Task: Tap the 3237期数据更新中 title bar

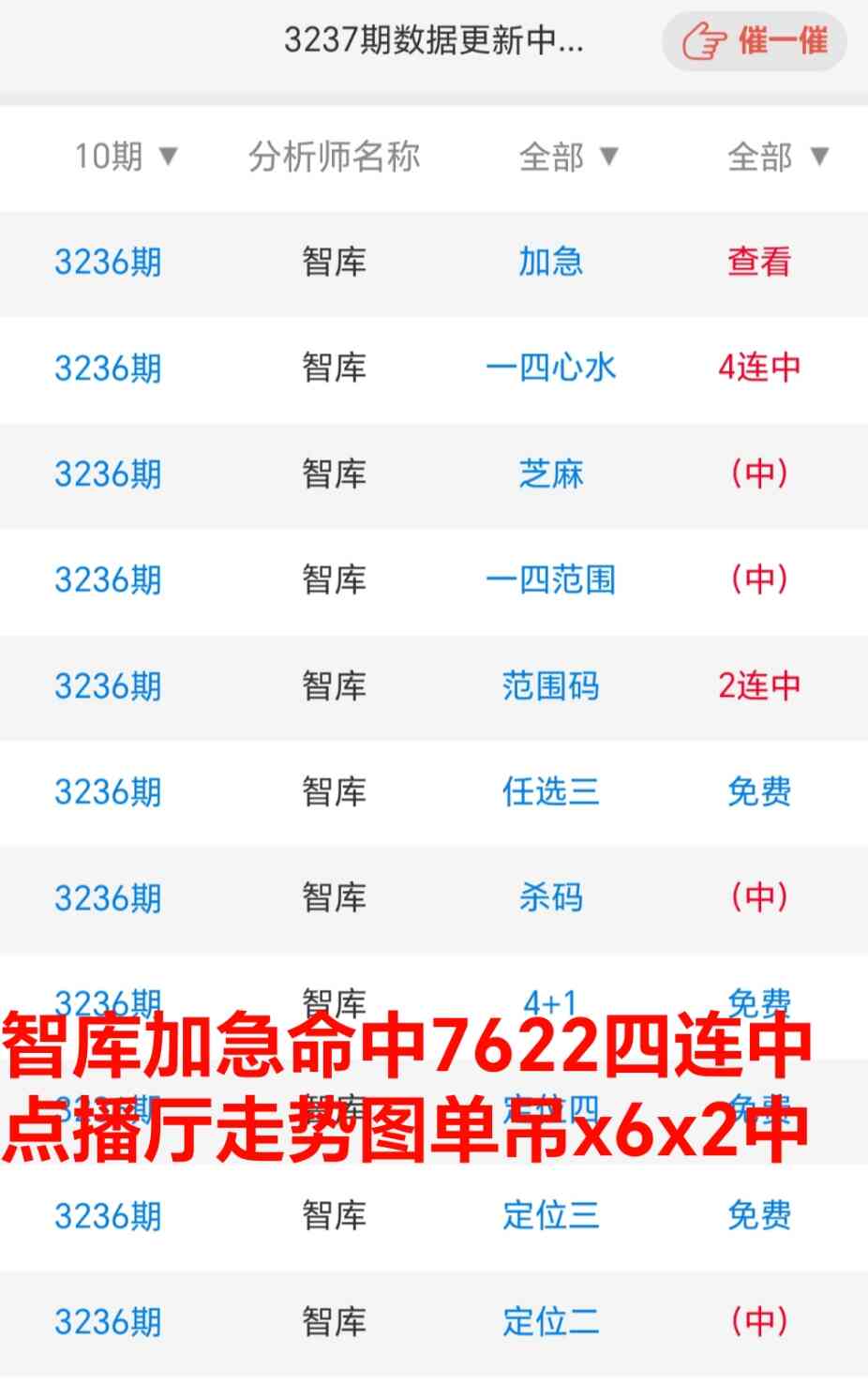Action: point(434,42)
